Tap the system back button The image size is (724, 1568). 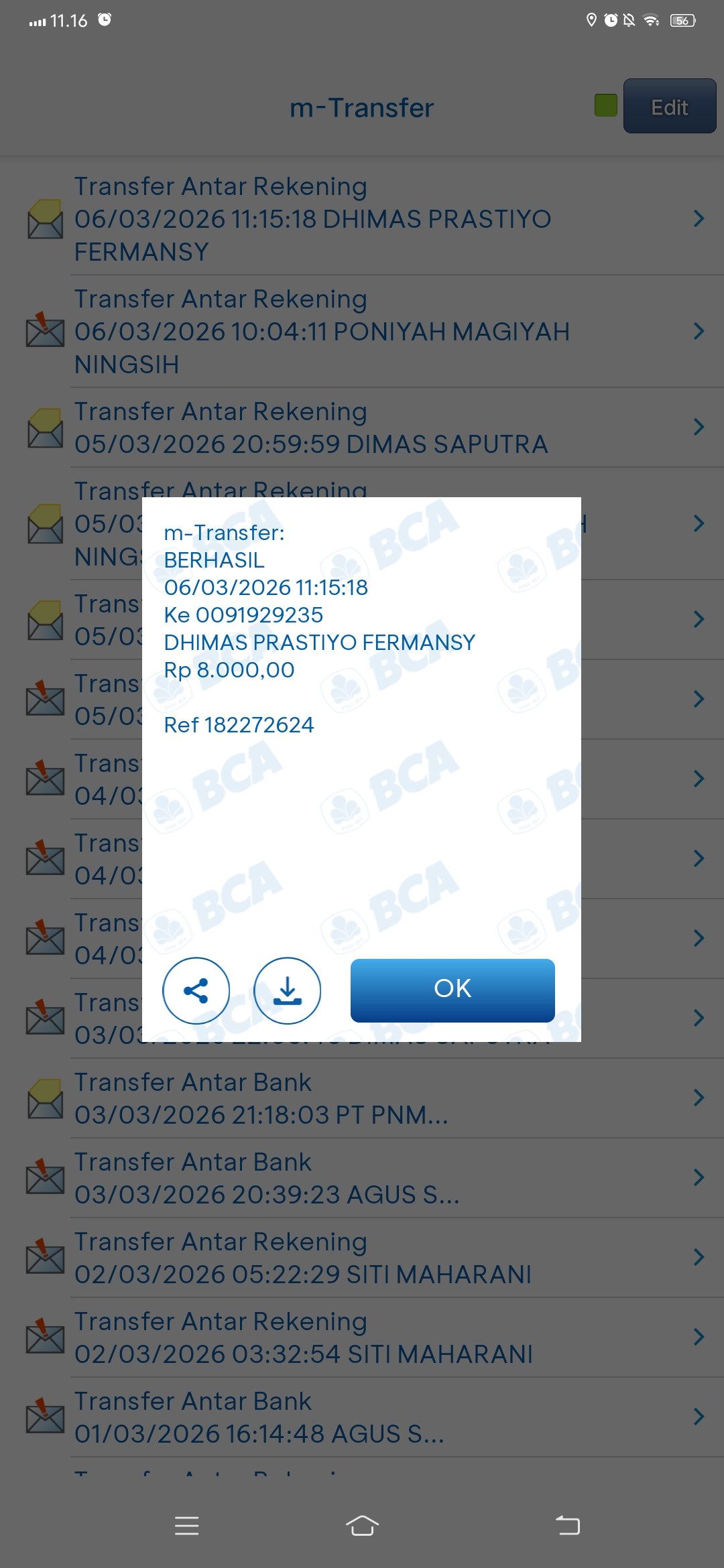[x=568, y=1526]
